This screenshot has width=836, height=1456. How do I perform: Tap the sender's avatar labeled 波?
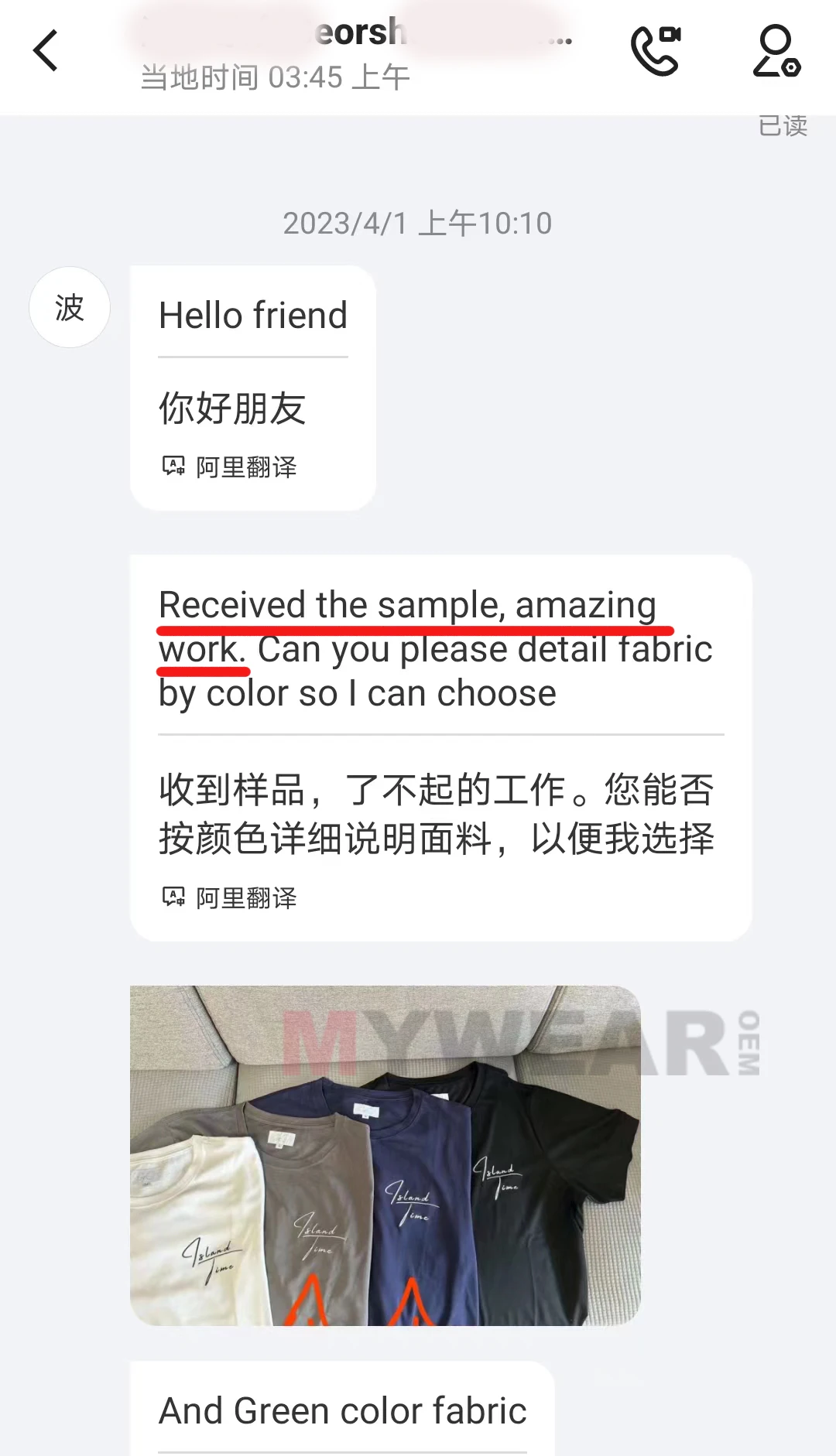pos(70,307)
